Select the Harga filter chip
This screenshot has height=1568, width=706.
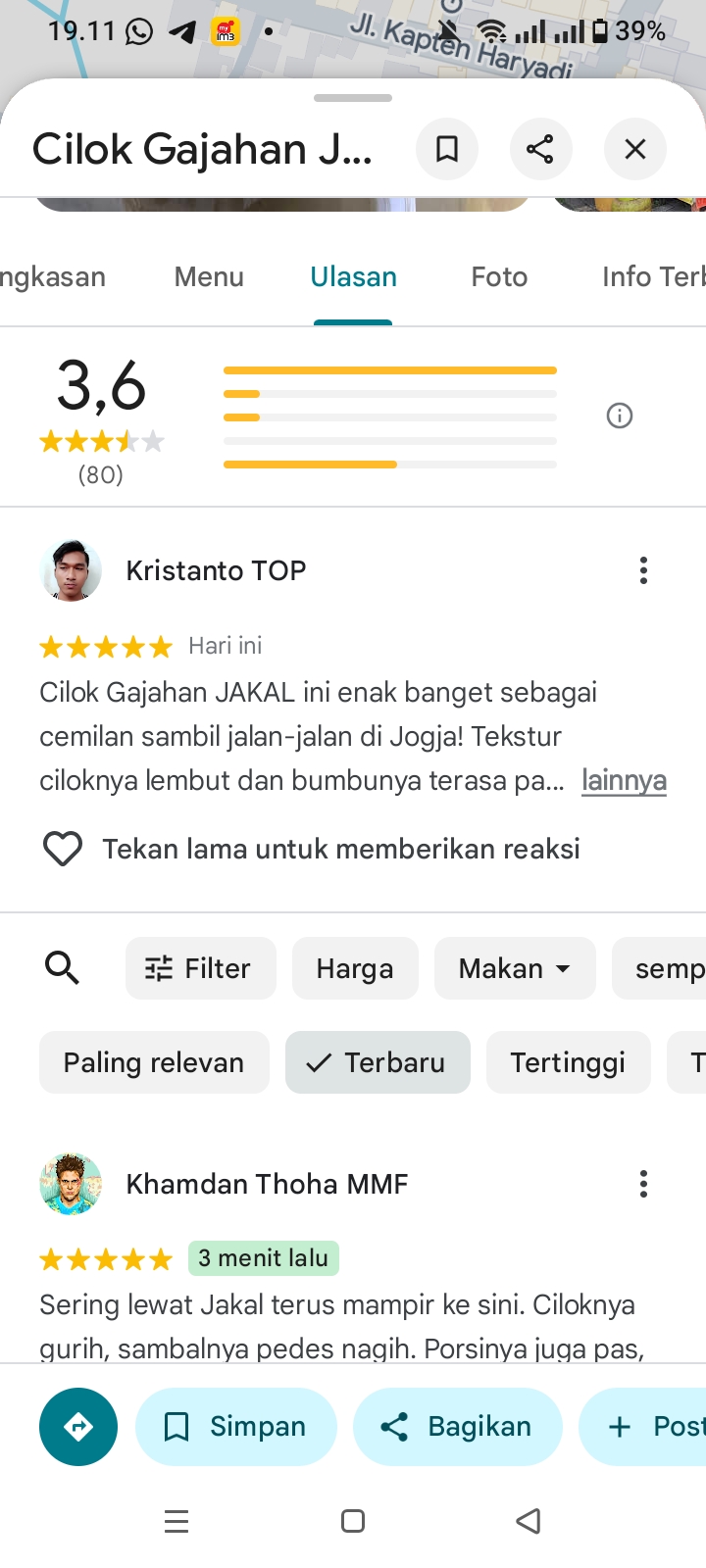355,968
